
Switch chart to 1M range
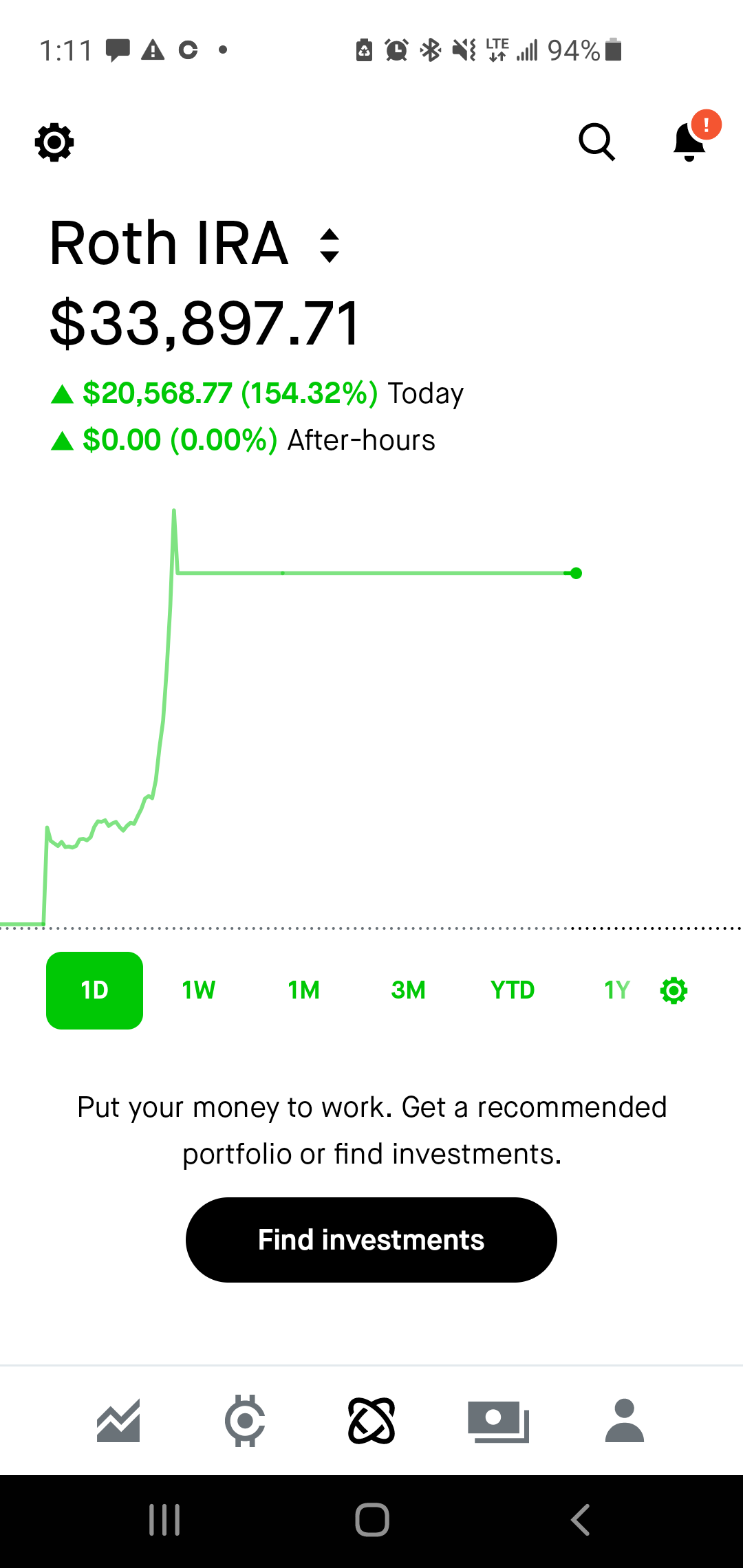[x=303, y=990]
